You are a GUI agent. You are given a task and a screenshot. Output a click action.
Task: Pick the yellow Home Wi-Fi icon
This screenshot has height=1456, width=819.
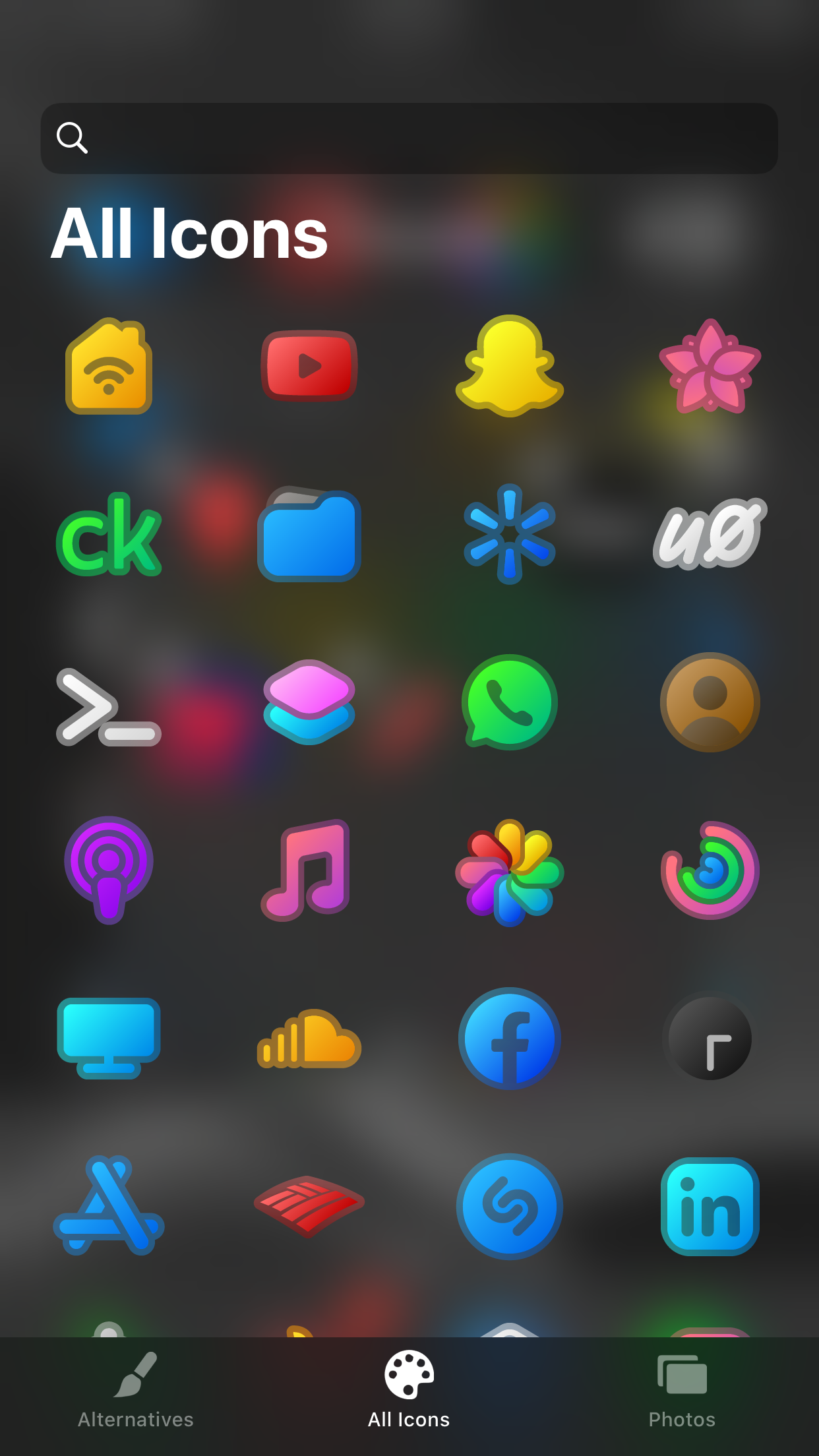pos(109,366)
